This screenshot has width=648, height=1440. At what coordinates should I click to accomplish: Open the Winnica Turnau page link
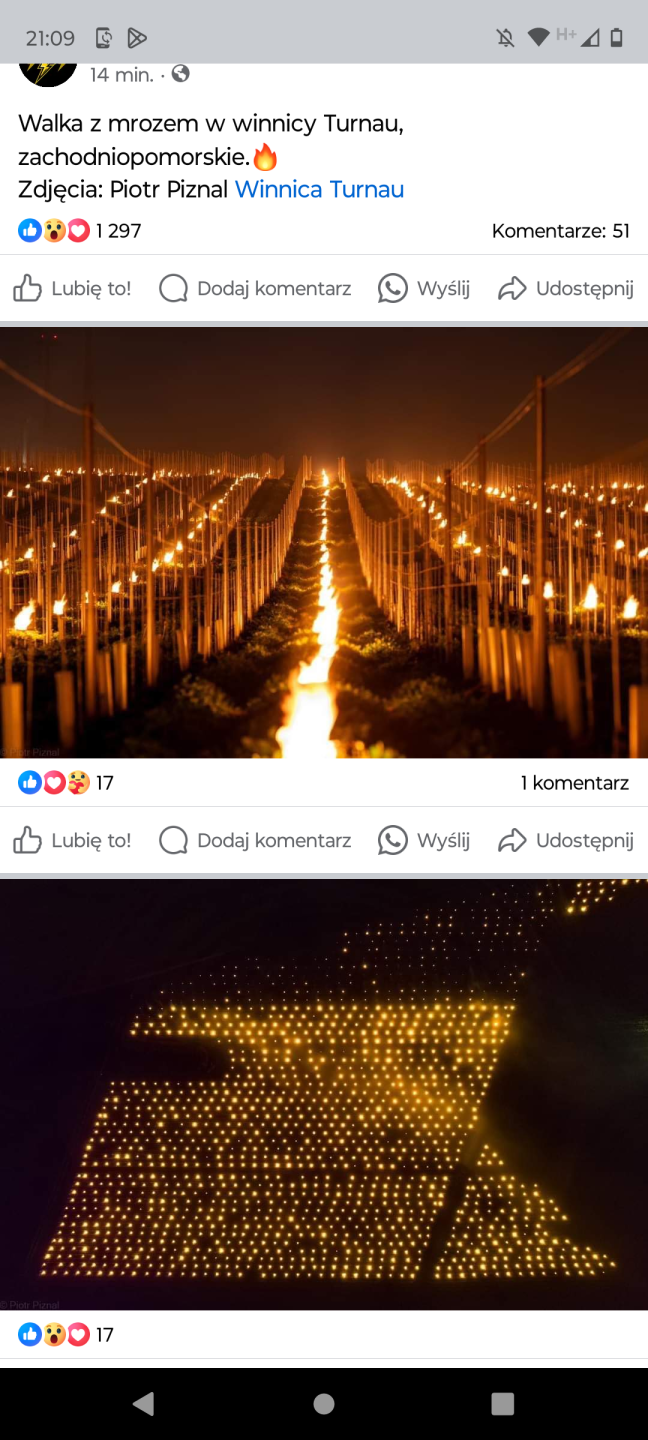[x=319, y=189]
